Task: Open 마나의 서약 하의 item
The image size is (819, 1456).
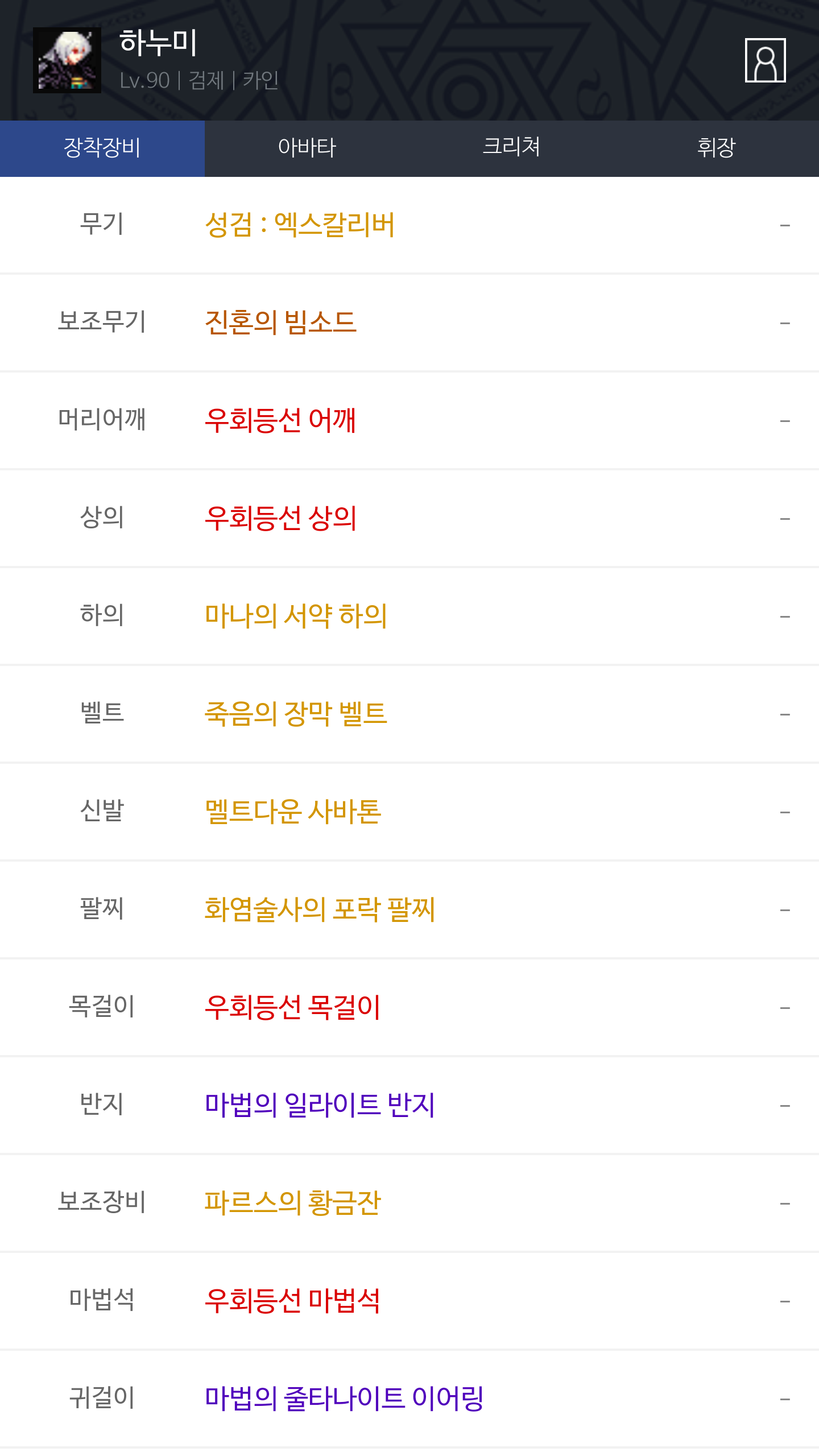Action: (x=409, y=617)
